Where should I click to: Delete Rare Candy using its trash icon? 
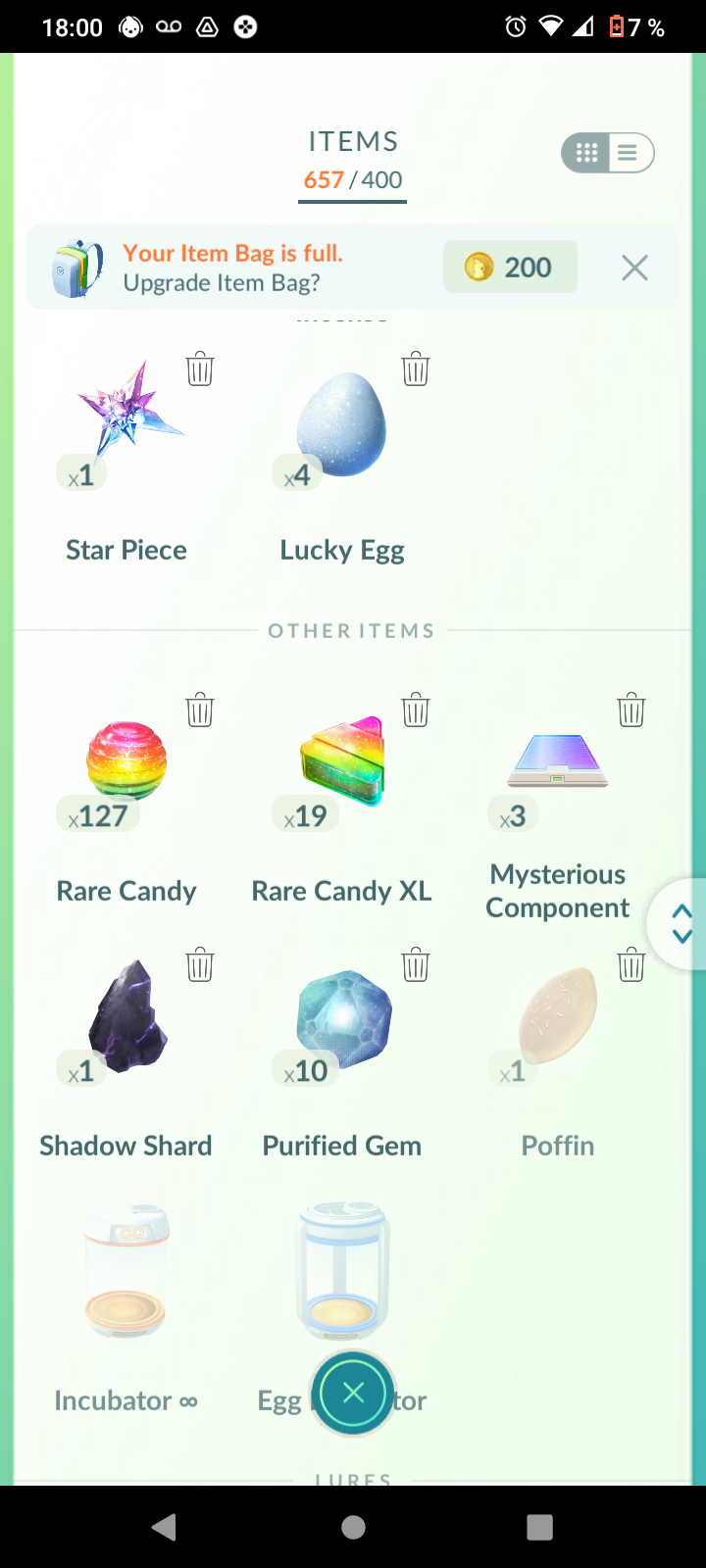(x=200, y=710)
